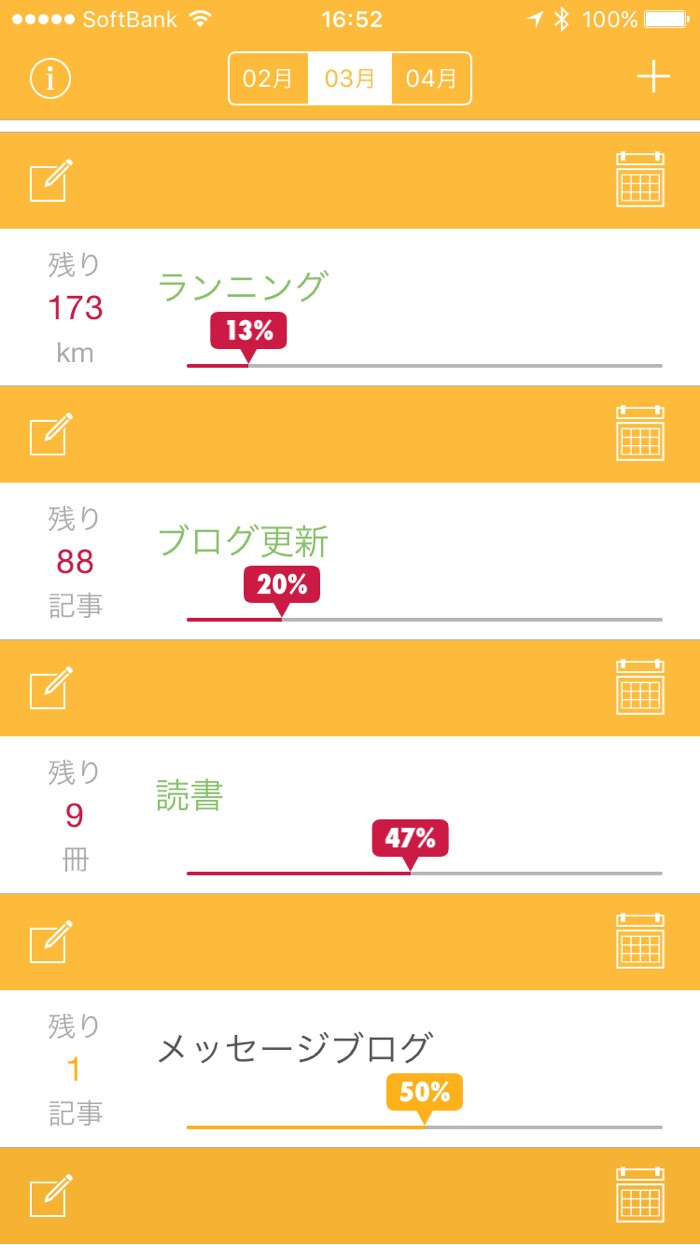Image resolution: width=700 pixels, height=1245 pixels.
Task: Edit the 読書 goal
Action: click(x=51, y=688)
